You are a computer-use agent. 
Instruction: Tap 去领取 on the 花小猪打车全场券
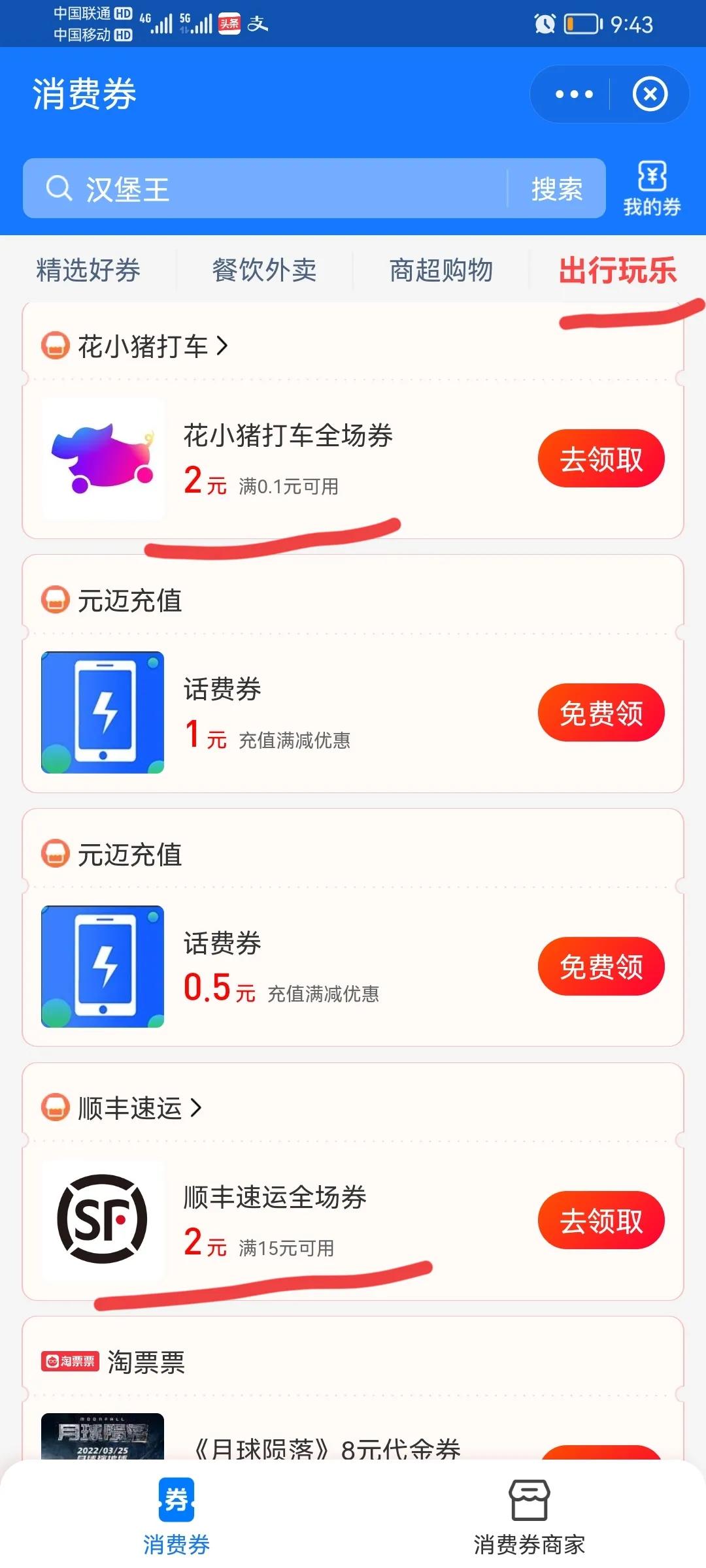(x=601, y=459)
